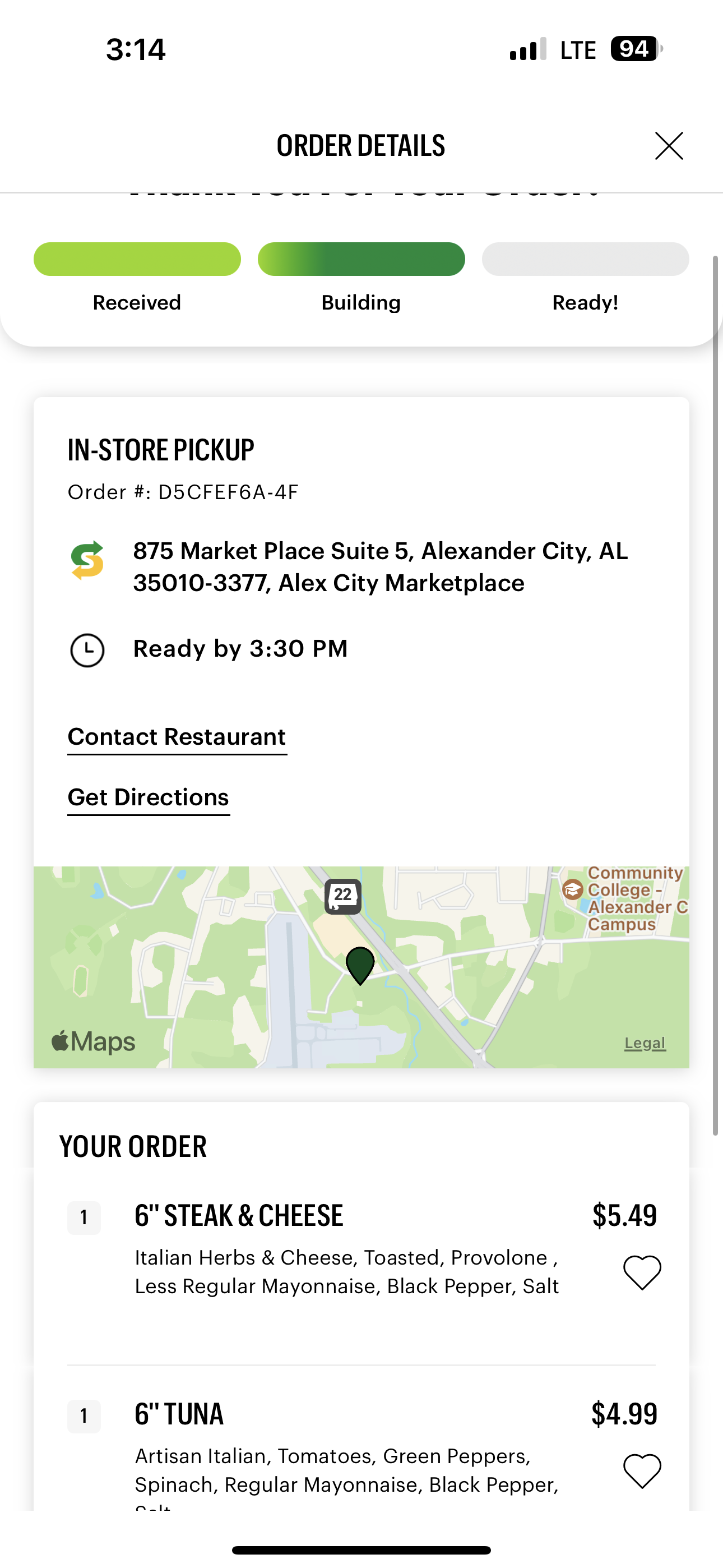Image resolution: width=723 pixels, height=1568 pixels.
Task: Open Get Directions to the store
Action: coord(149,797)
